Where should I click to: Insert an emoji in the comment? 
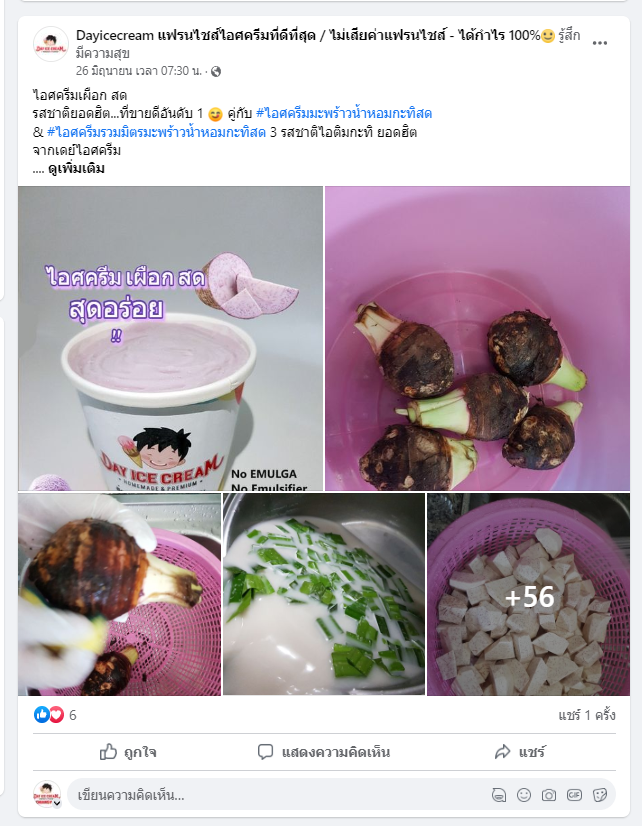click(524, 796)
